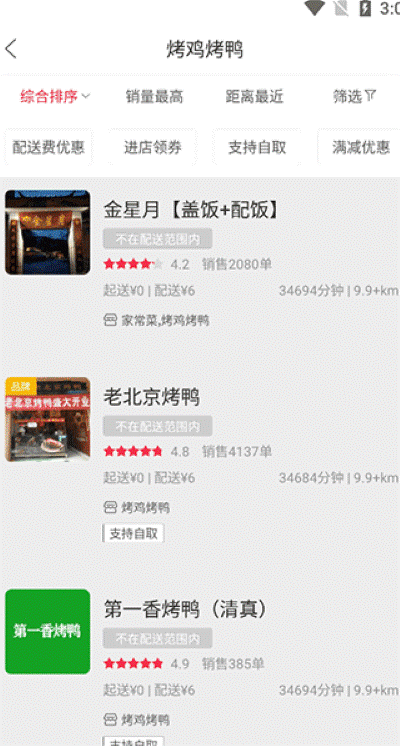Go back using the top-left arrow
Image resolution: width=400 pixels, height=746 pixels.
click(x=11, y=49)
